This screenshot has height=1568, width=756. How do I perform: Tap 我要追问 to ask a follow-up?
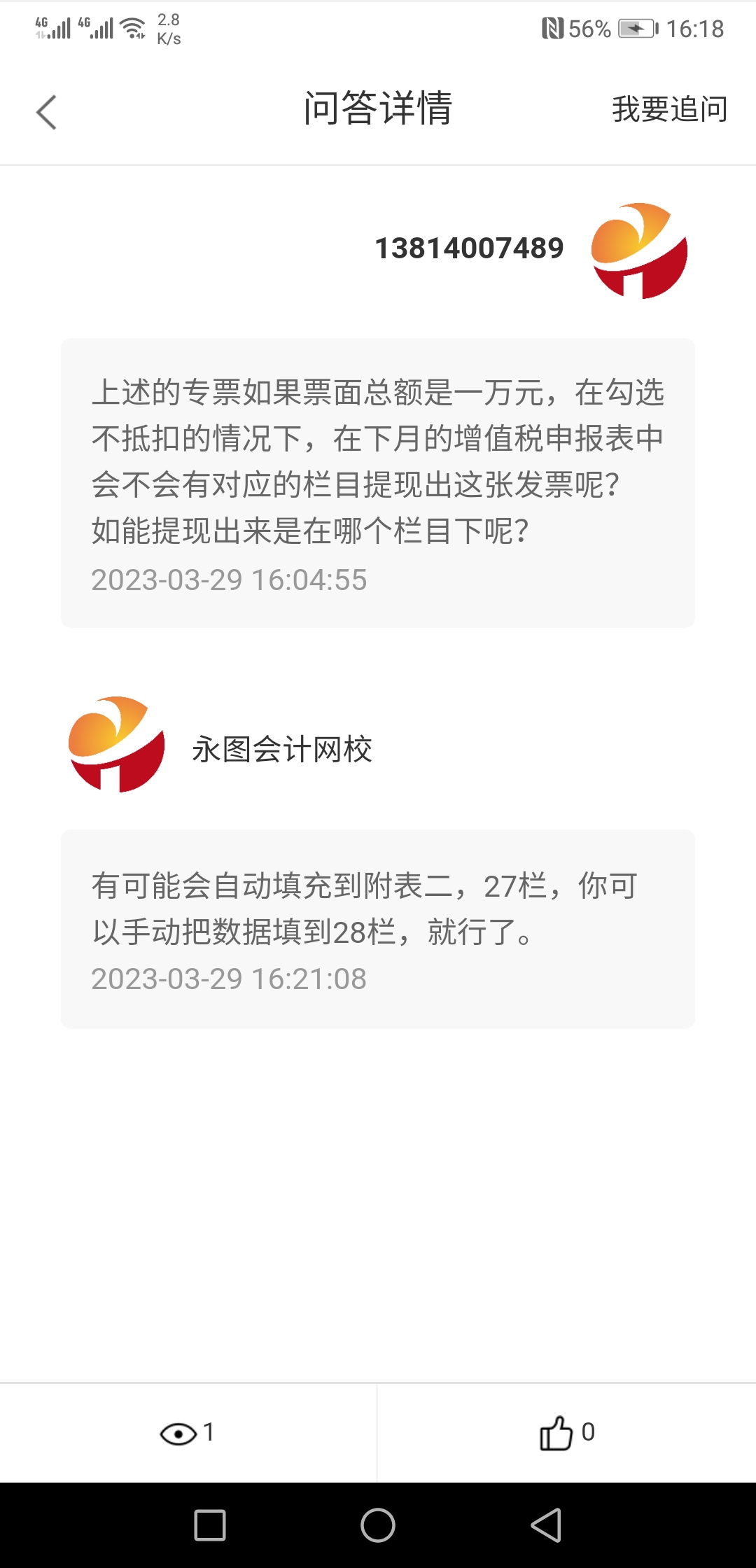669,110
